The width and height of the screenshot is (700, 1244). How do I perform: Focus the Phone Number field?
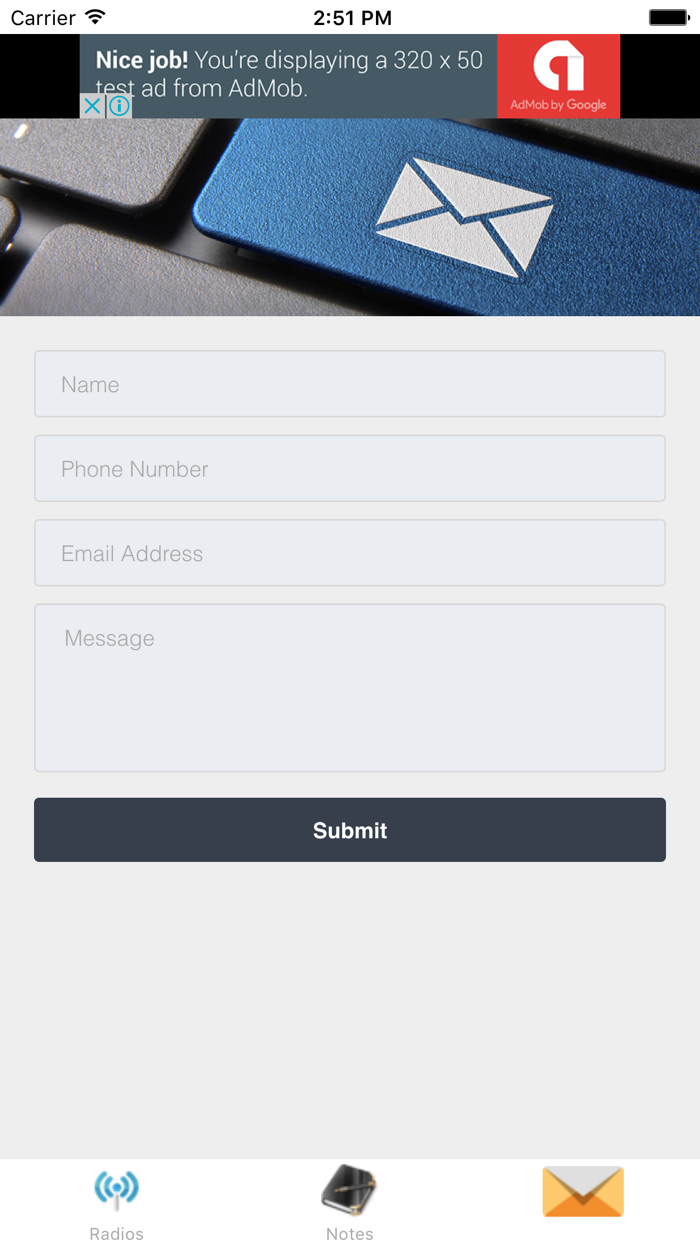coord(350,468)
